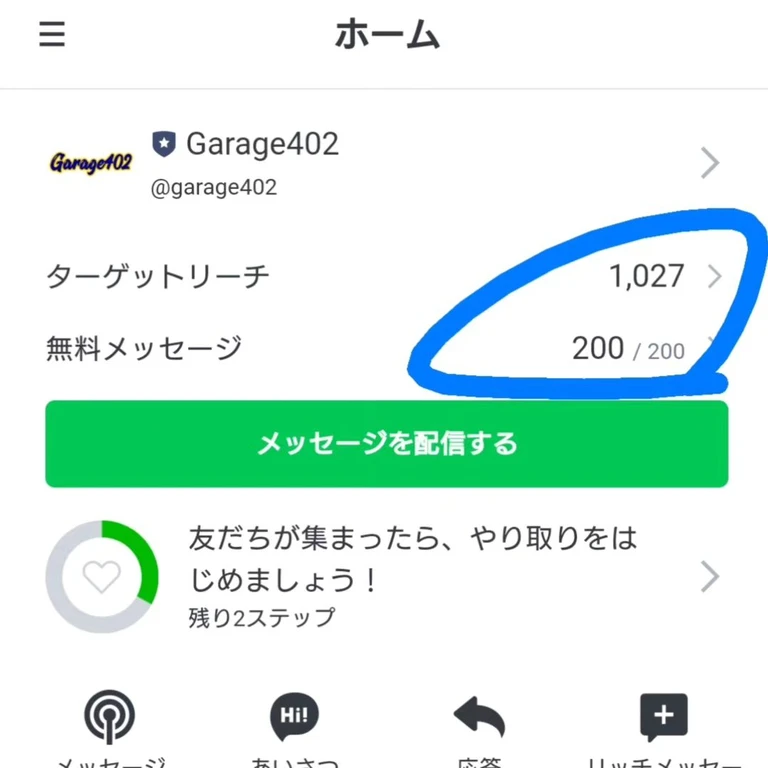This screenshot has width=768, height=768.
Task: Open the hamburger drawer menu
Action: click(x=52, y=34)
